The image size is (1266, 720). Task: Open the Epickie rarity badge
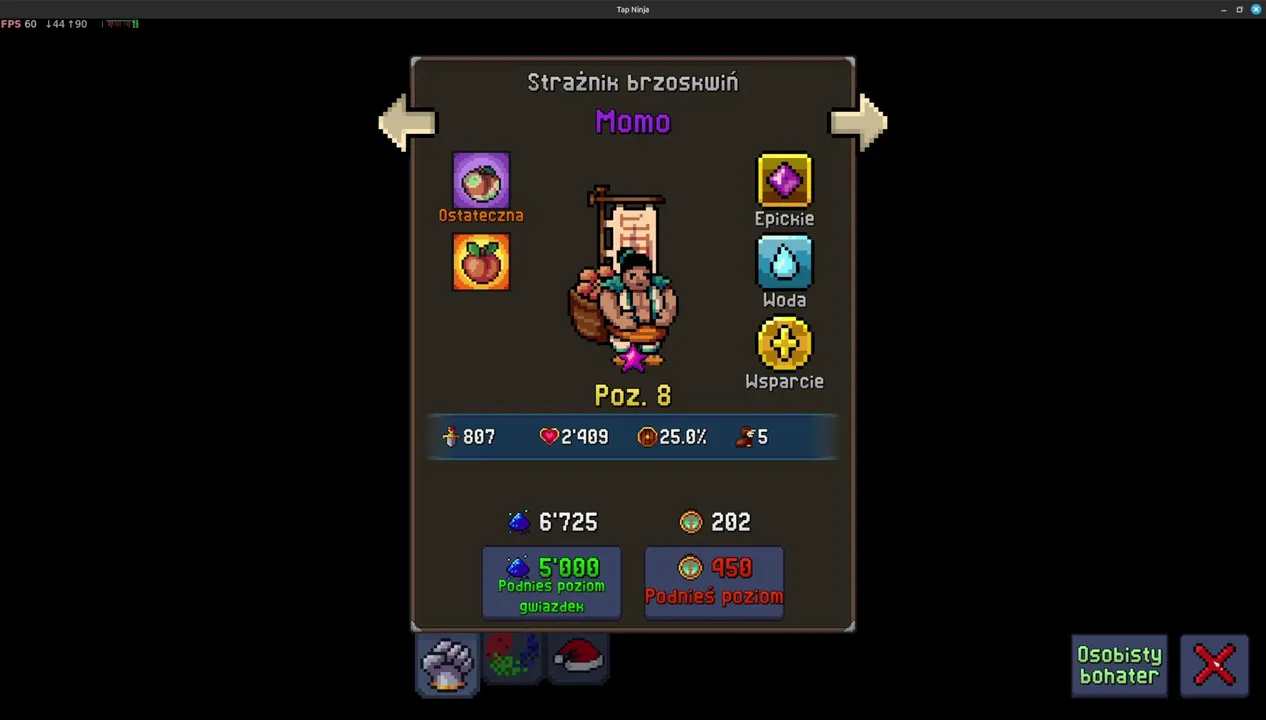coord(784,181)
